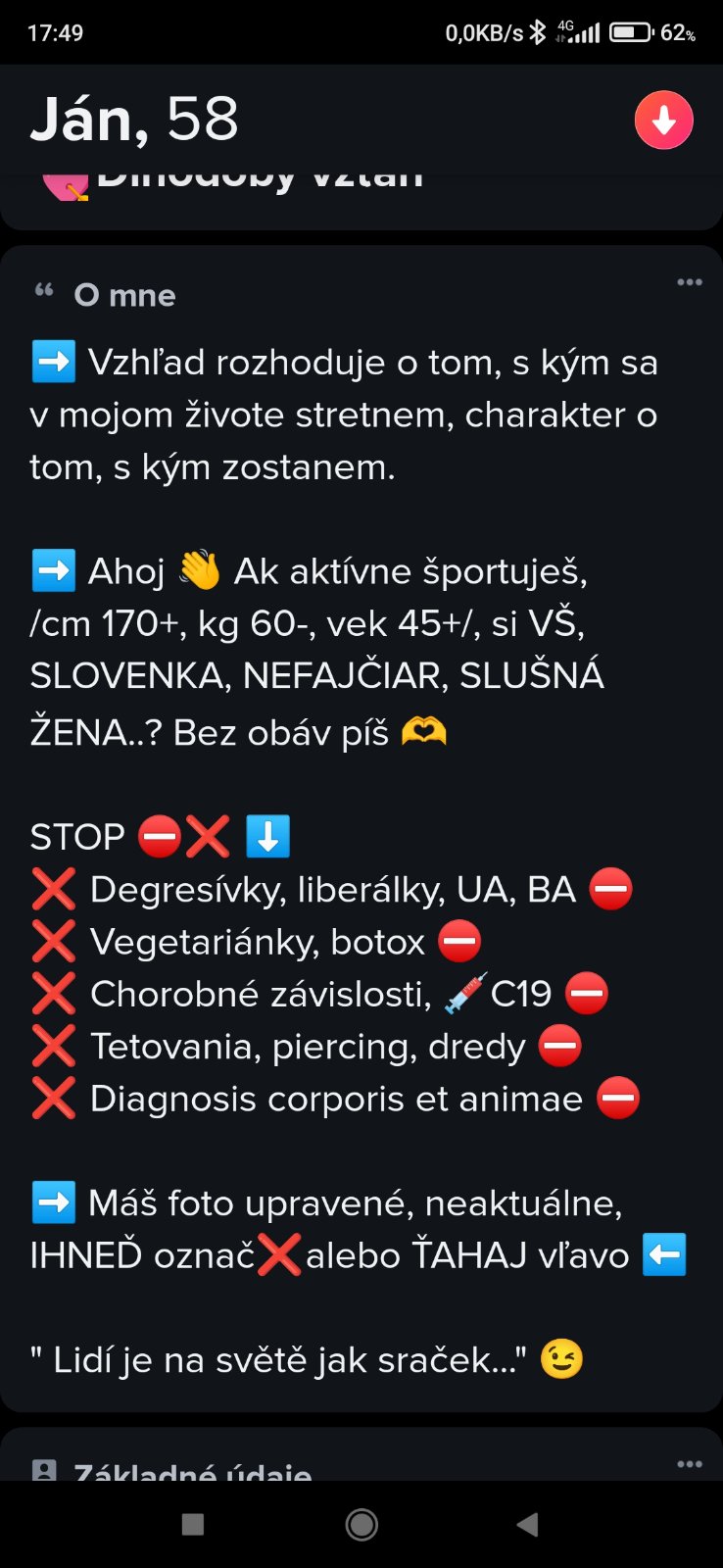
Task: Open the Základné údaje options menu
Action: pyautogui.click(x=689, y=1464)
